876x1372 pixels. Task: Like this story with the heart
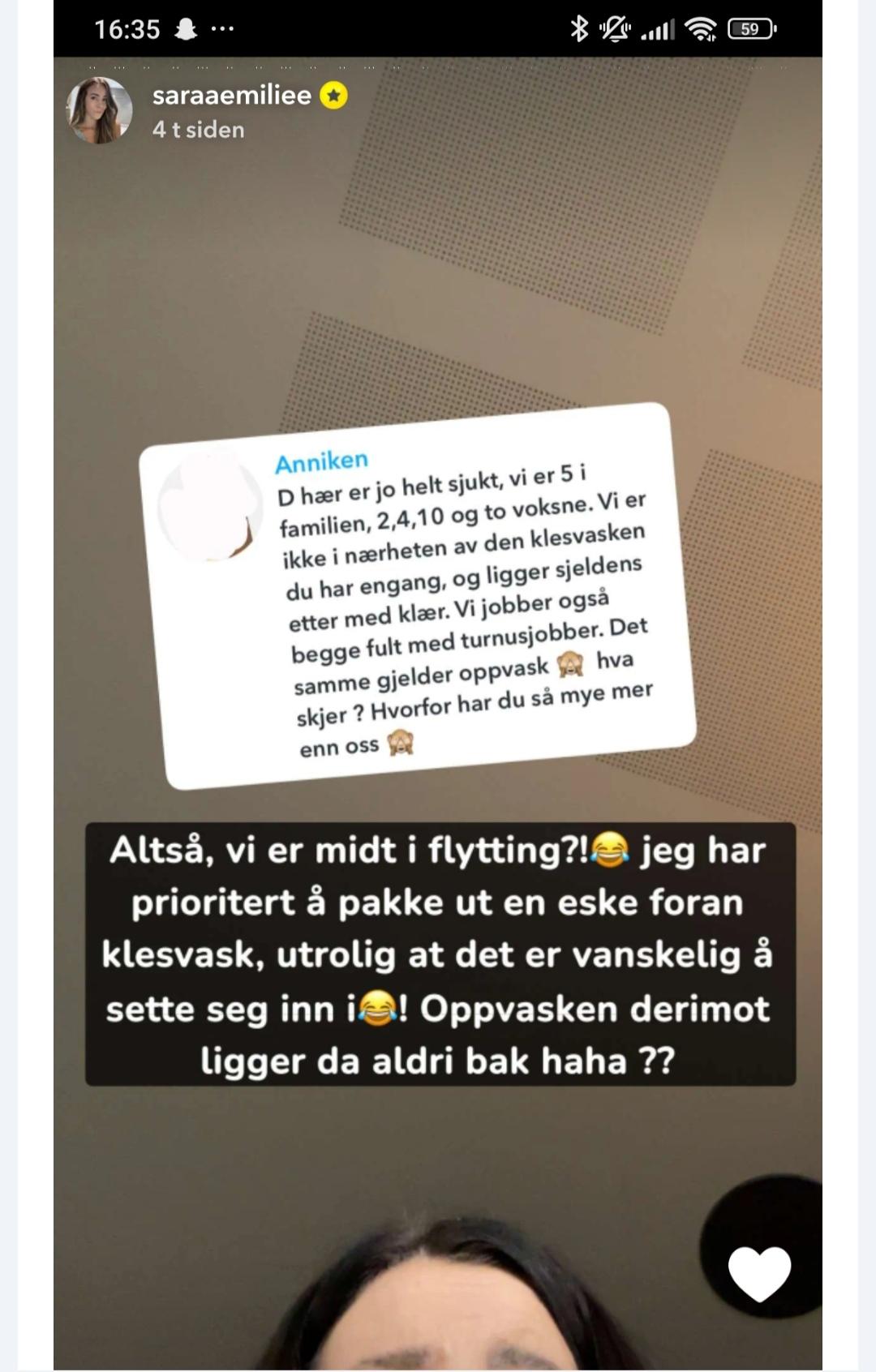coord(759,1273)
